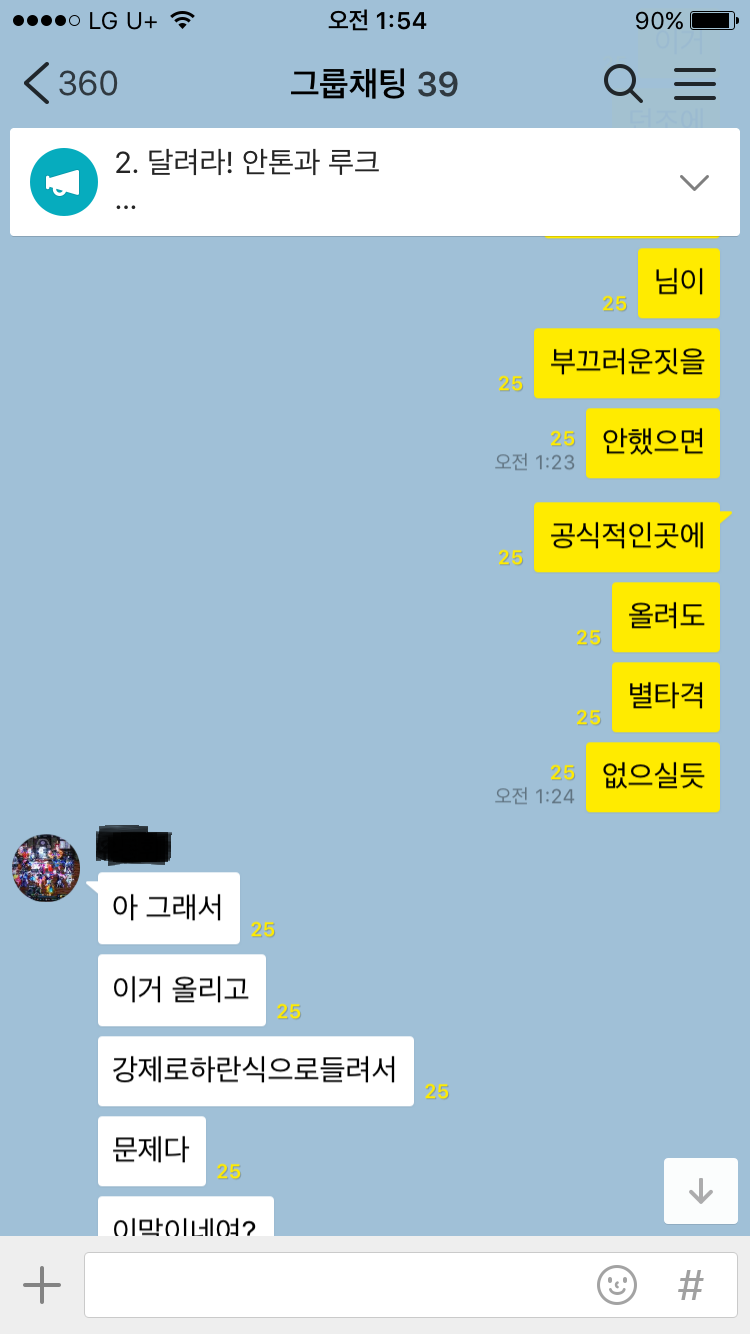Open the plus attachment menu
Image resolution: width=750 pixels, height=1334 pixels.
pos(42,1285)
